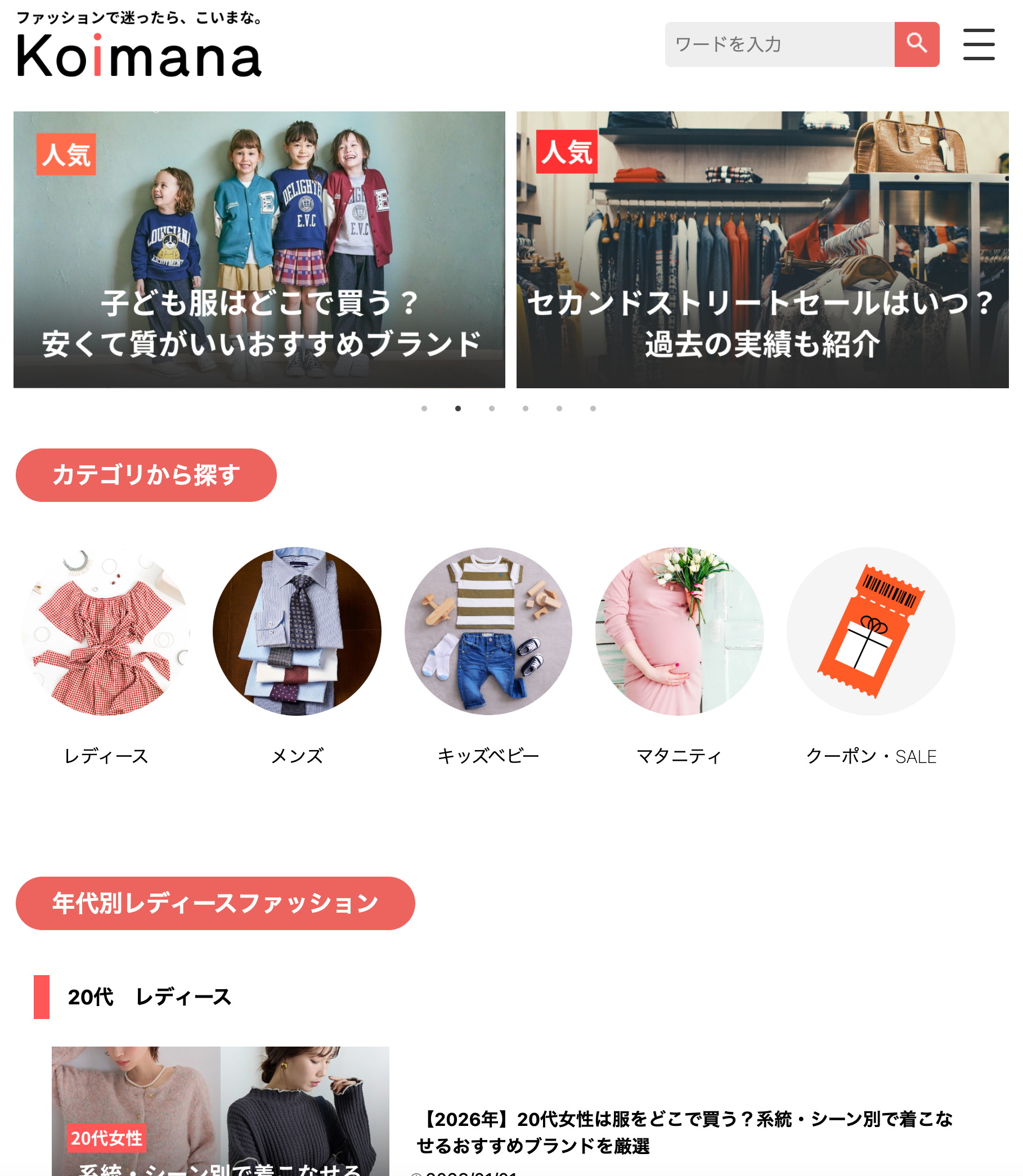Open the セカンドストリートセール article banner
The height and width of the screenshot is (1176, 1023).
pyautogui.click(x=762, y=249)
